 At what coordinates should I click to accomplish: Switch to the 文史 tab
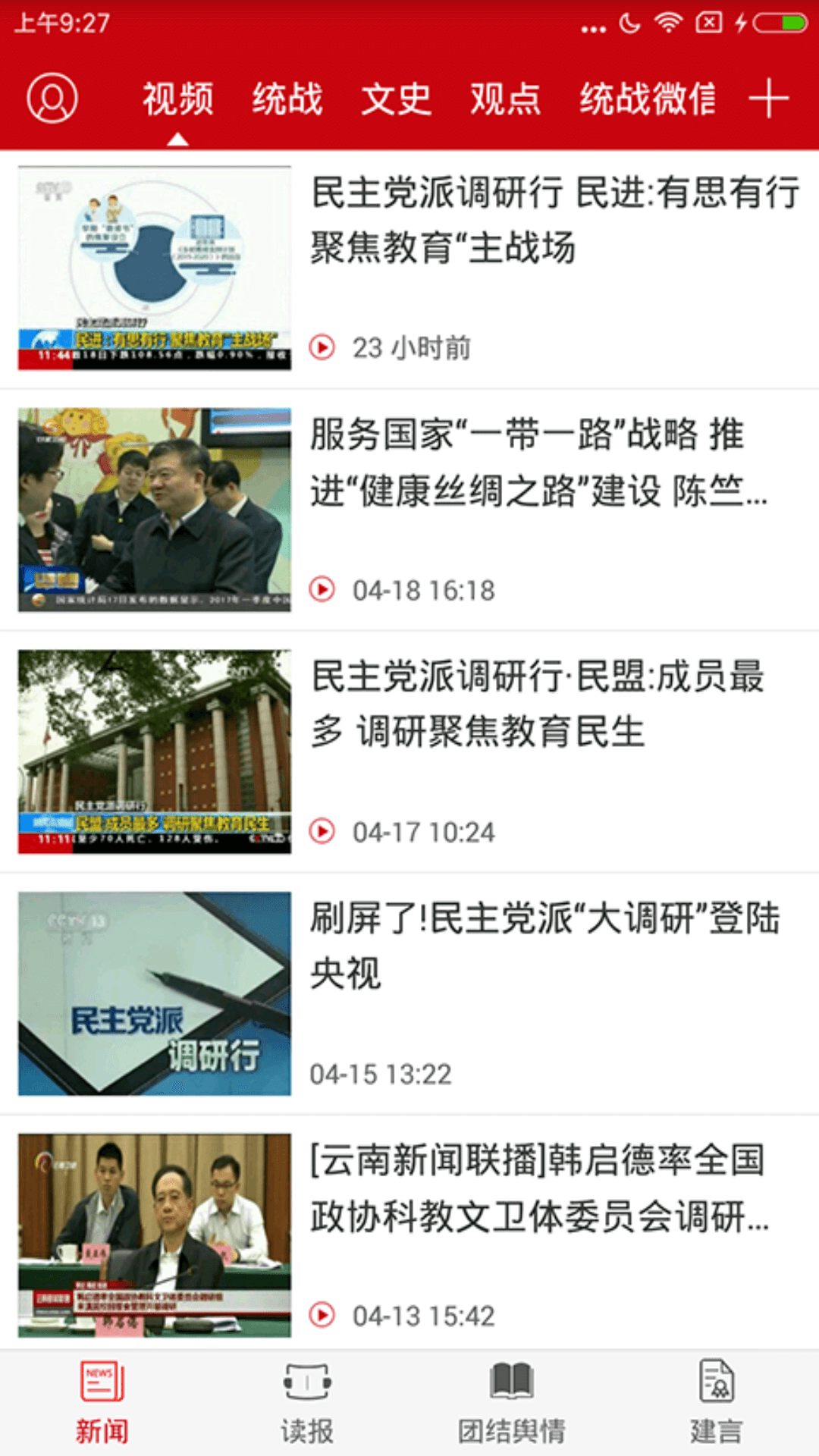pyautogui.click(x=396, y=99)
